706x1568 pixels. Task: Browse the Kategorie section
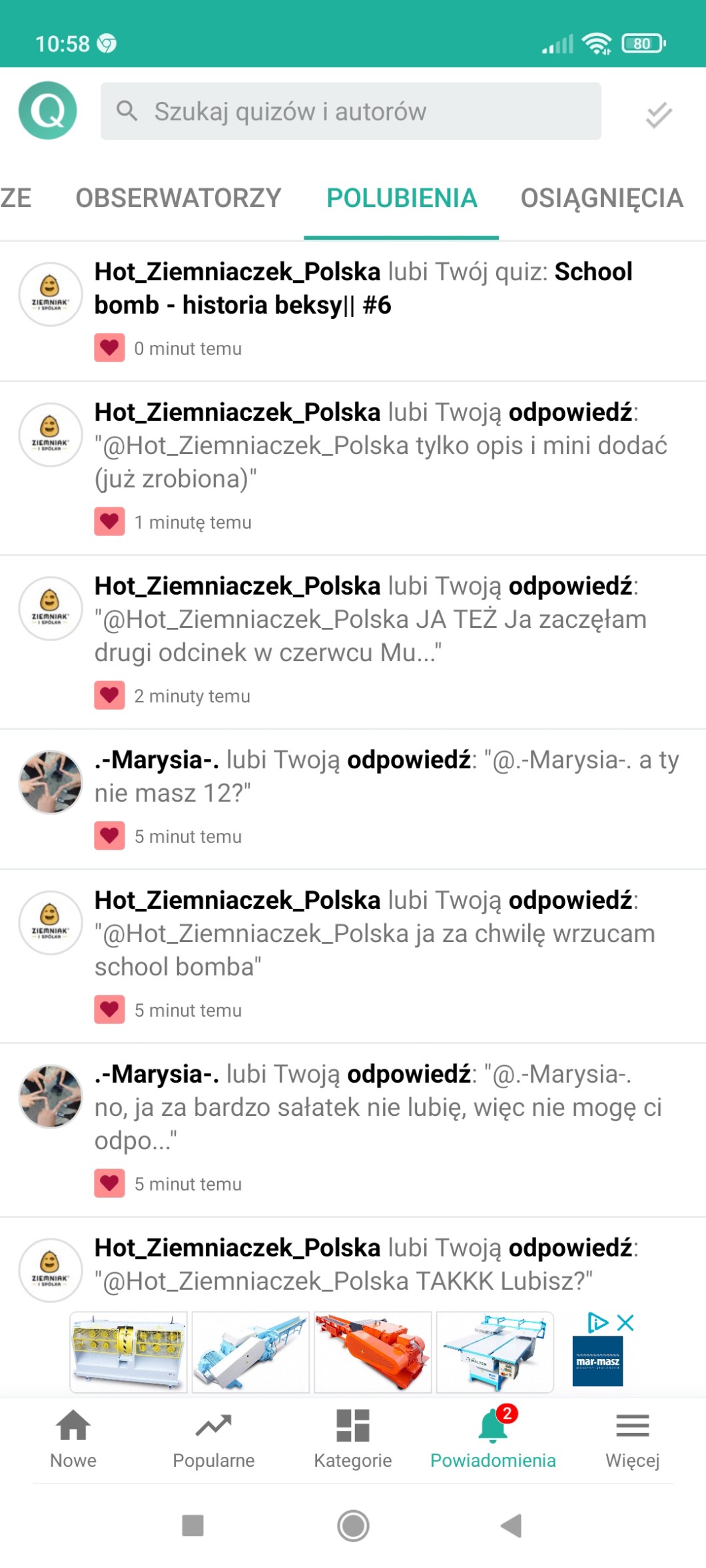[x=353, y=1438]
